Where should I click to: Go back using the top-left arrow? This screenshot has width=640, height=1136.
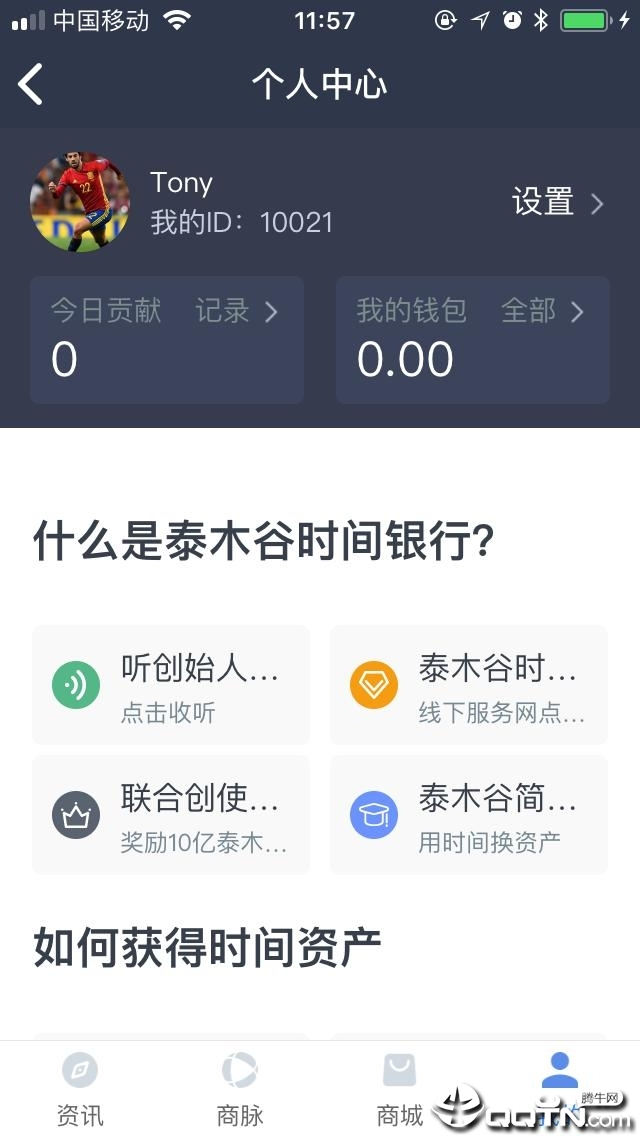[x=31, y=84]
